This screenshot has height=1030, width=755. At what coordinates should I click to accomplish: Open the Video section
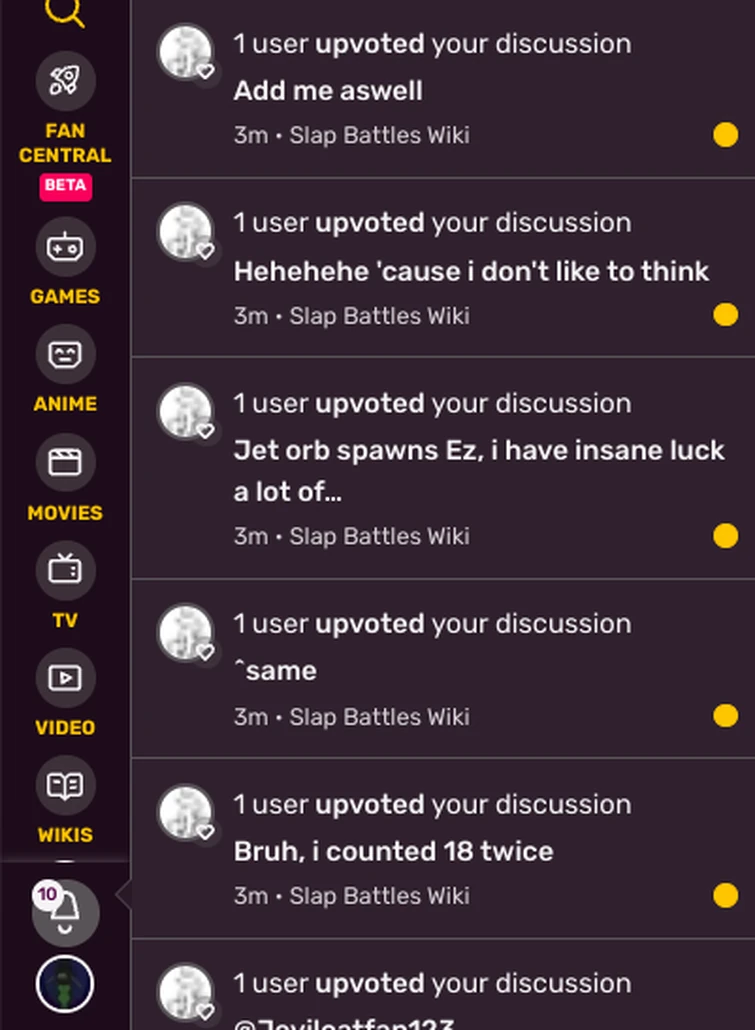tap(64, 677)
